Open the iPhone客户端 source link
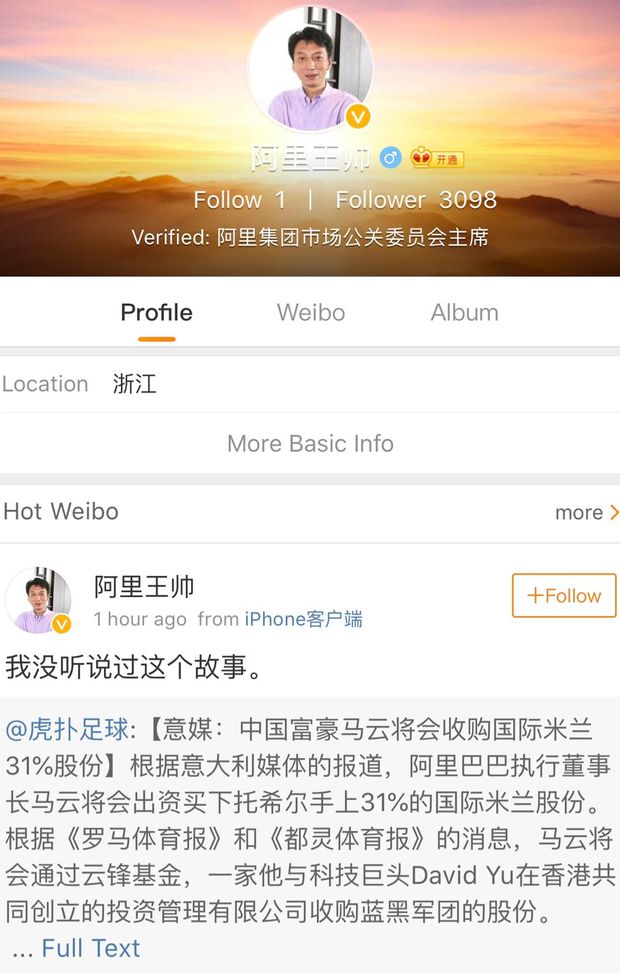This screenshot has height=973, width=620. pos(303,619)
